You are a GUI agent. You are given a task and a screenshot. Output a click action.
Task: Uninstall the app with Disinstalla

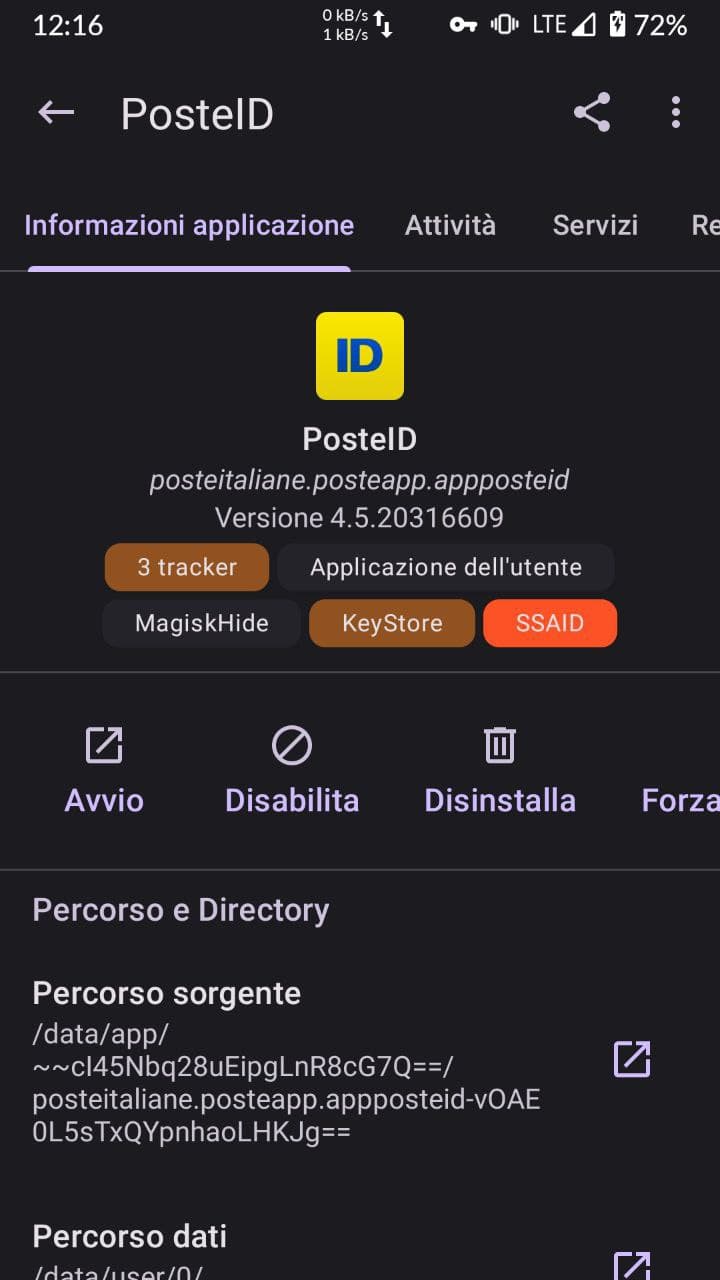tap(500, 770)
